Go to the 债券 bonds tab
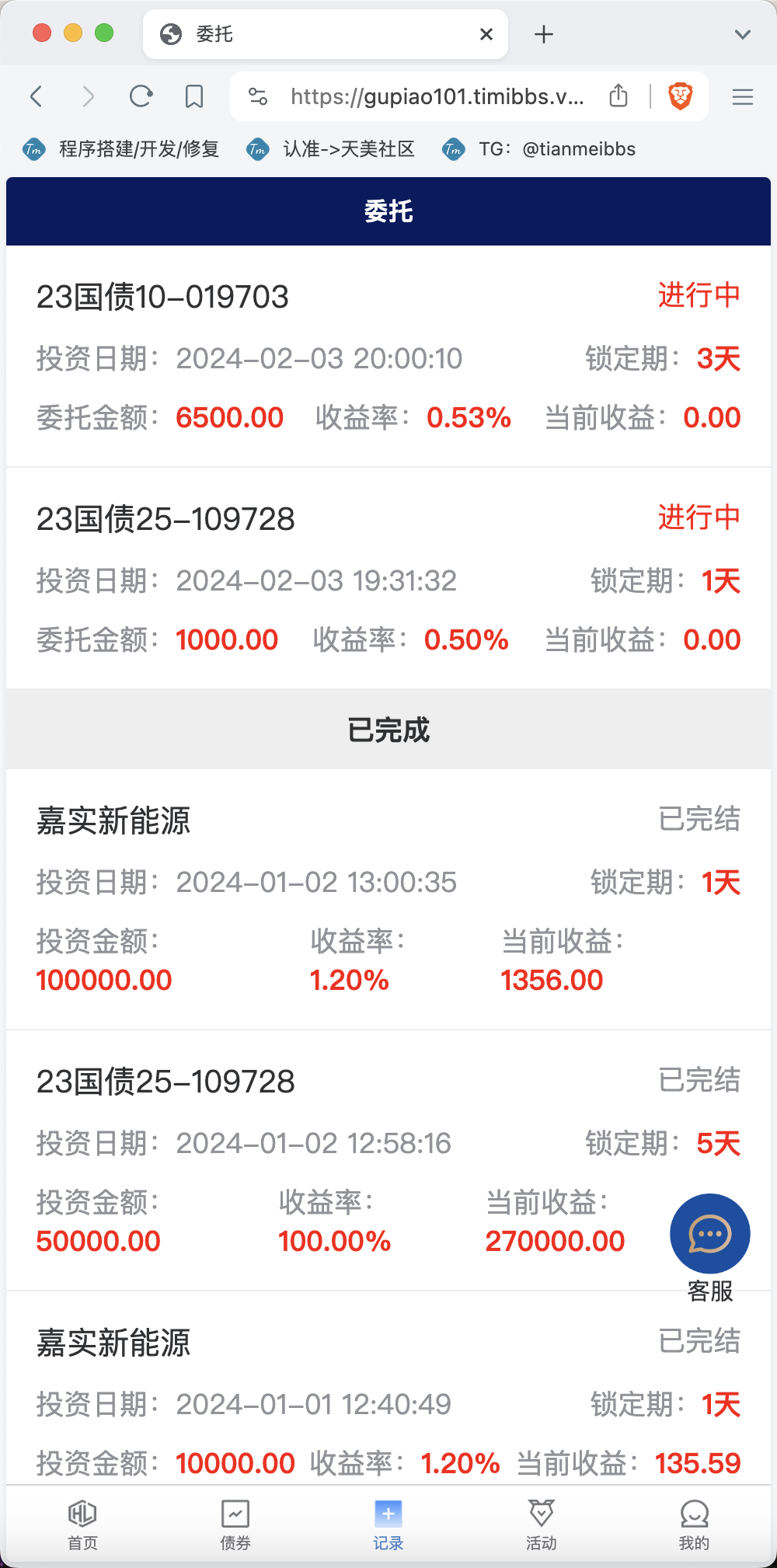Image resolution: width=777 pixels, height=1568 pixels. point(235,1524)
